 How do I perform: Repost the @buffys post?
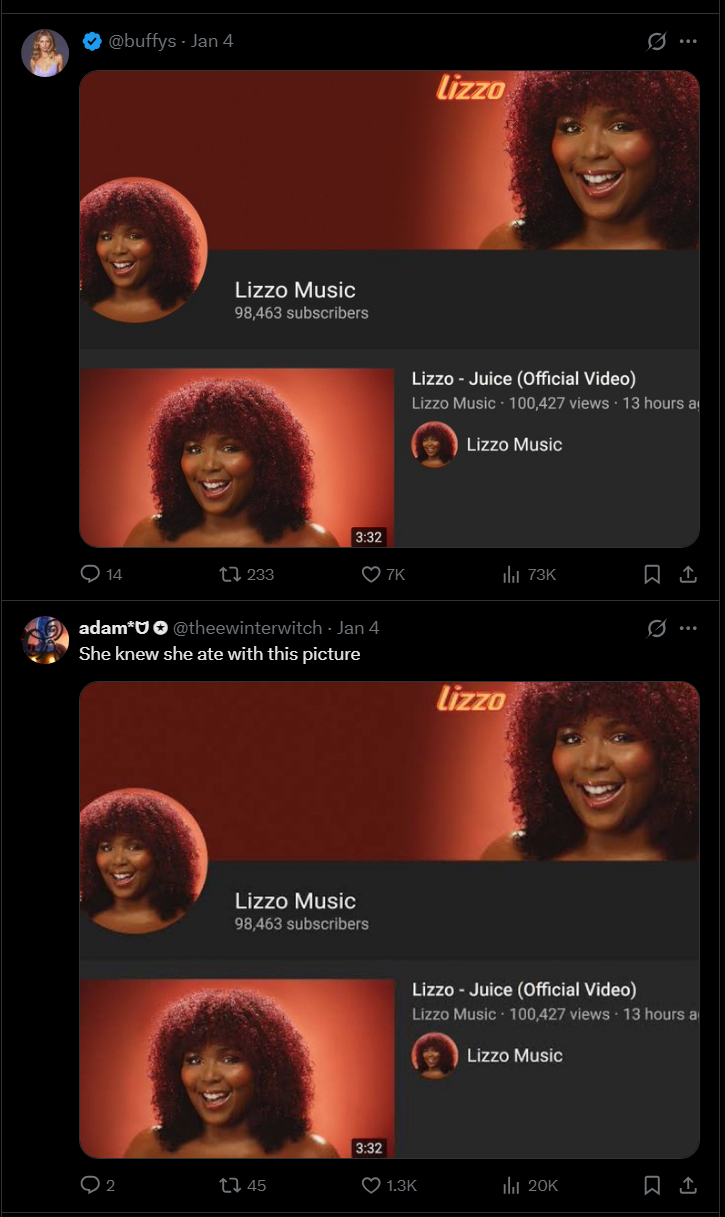point(246,574)
